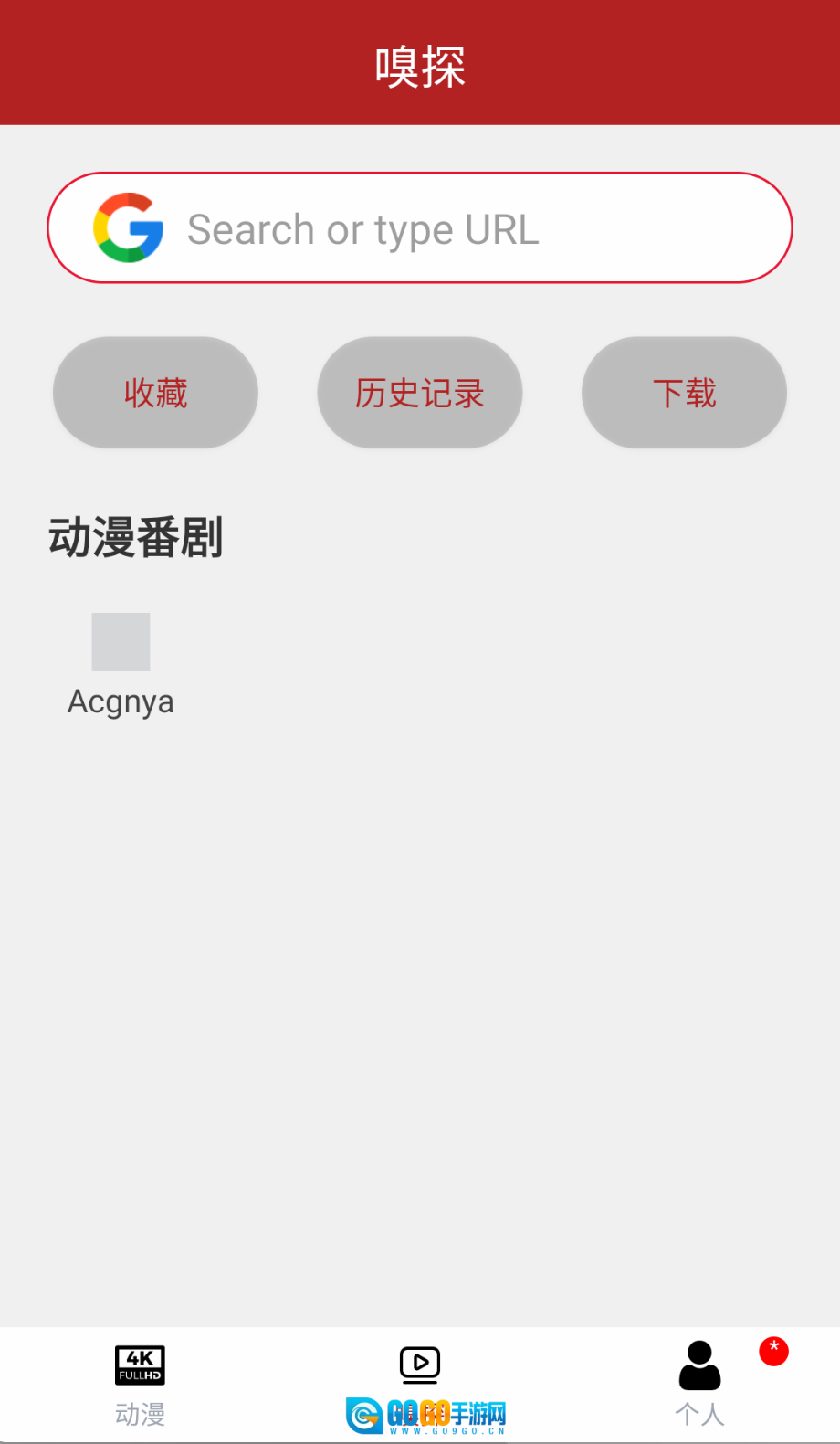Open 收藏 favorites
Image resolution: width=840 pixels, height=1444 pixels.
click(x=155, y=393)
